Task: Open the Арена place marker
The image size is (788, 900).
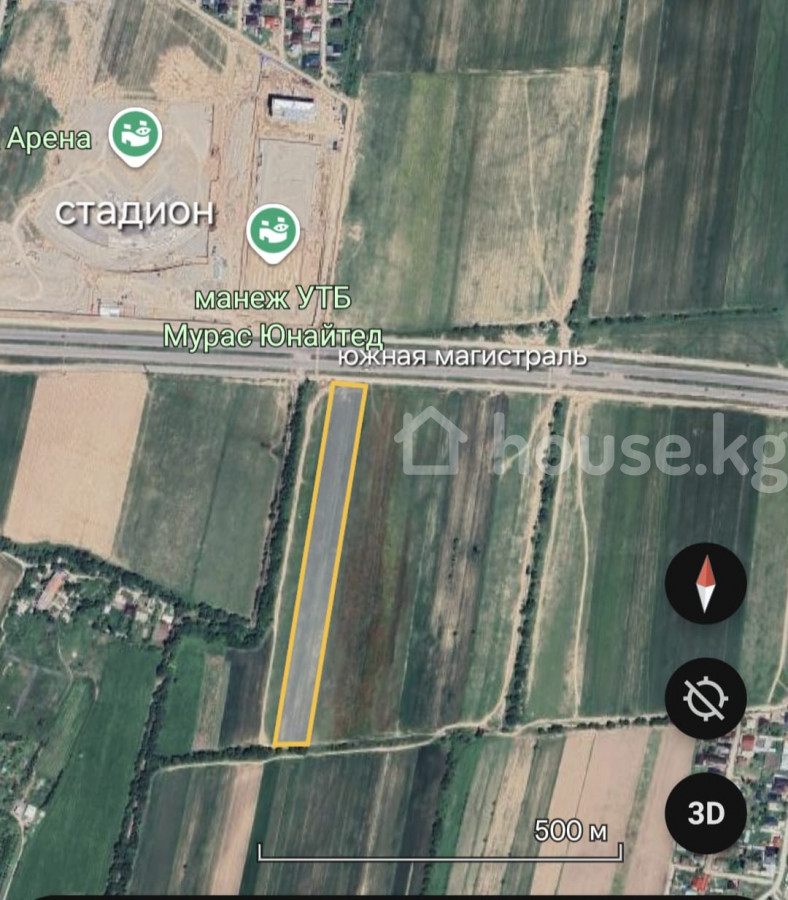Action: (136, 138)
